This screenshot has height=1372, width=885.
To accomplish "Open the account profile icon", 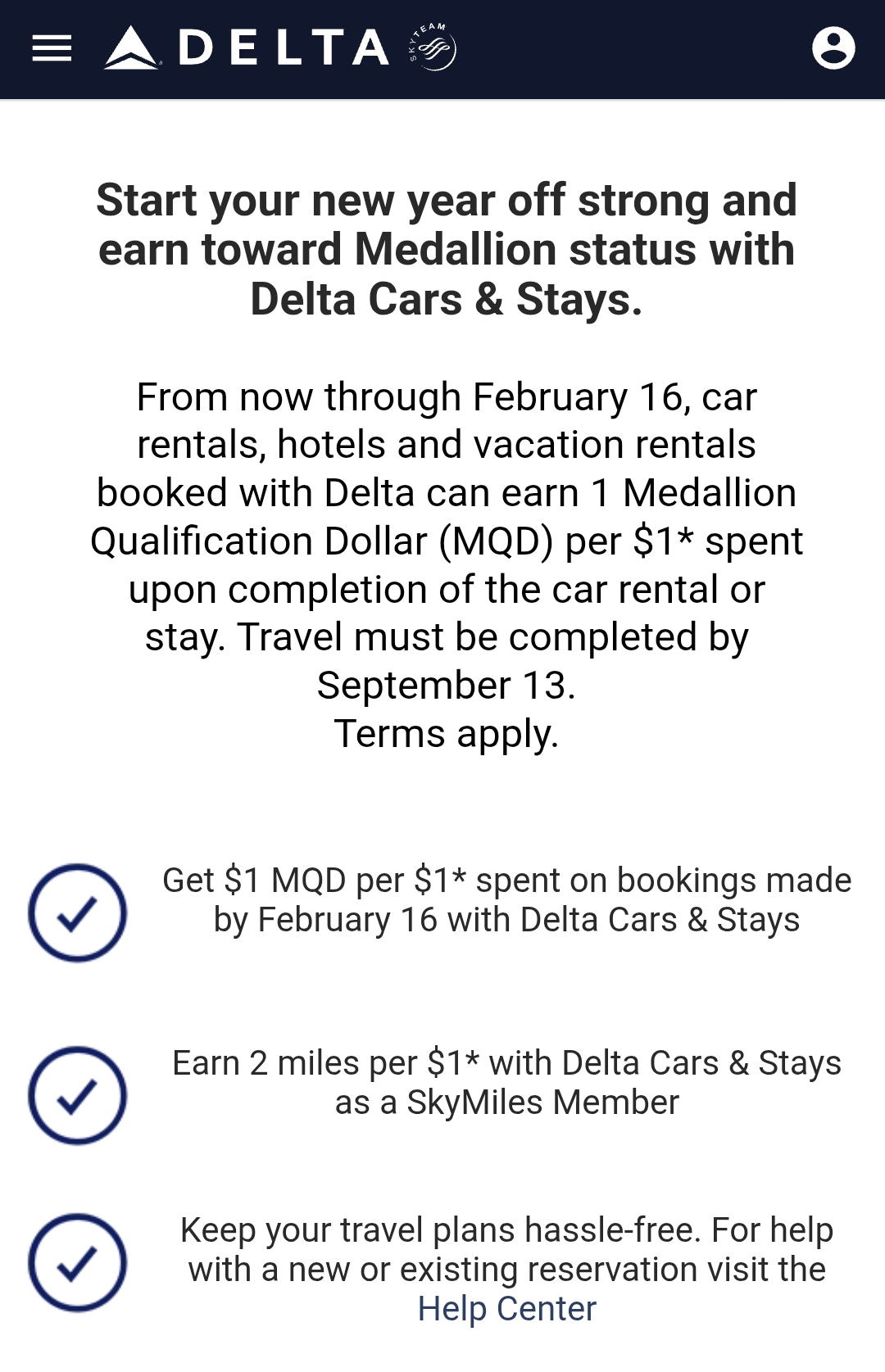I will [x=833, y=48].
